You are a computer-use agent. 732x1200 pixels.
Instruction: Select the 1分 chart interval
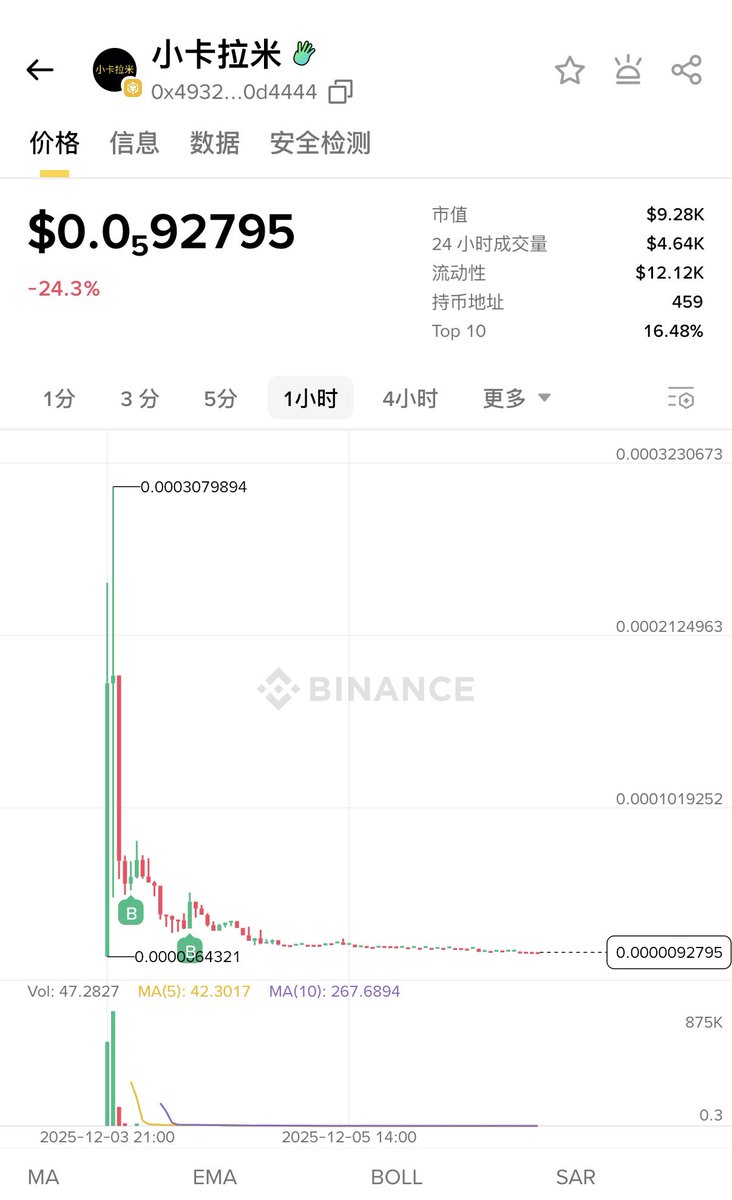pos(59,399)
